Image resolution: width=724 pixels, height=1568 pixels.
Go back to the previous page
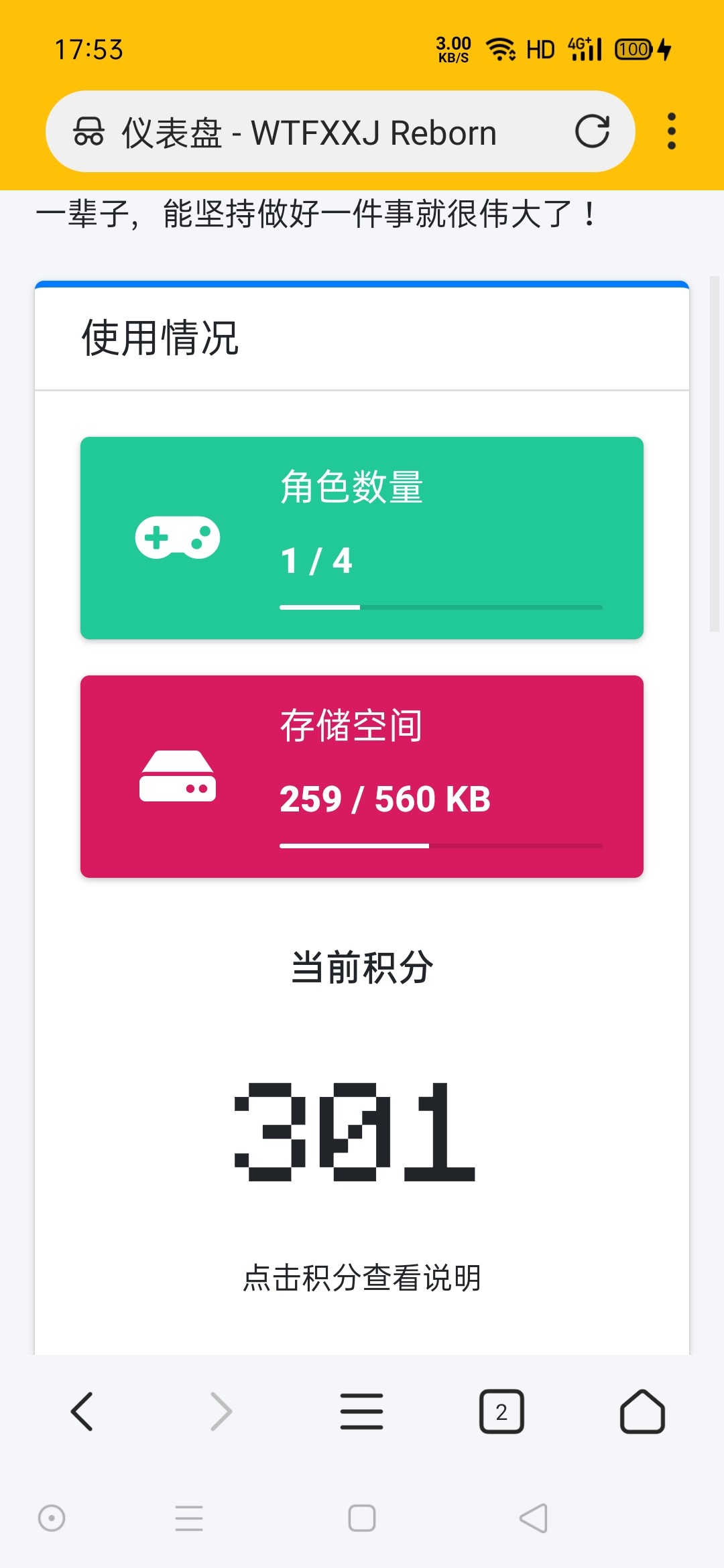pyautogui.click(x=82, y=1412)
